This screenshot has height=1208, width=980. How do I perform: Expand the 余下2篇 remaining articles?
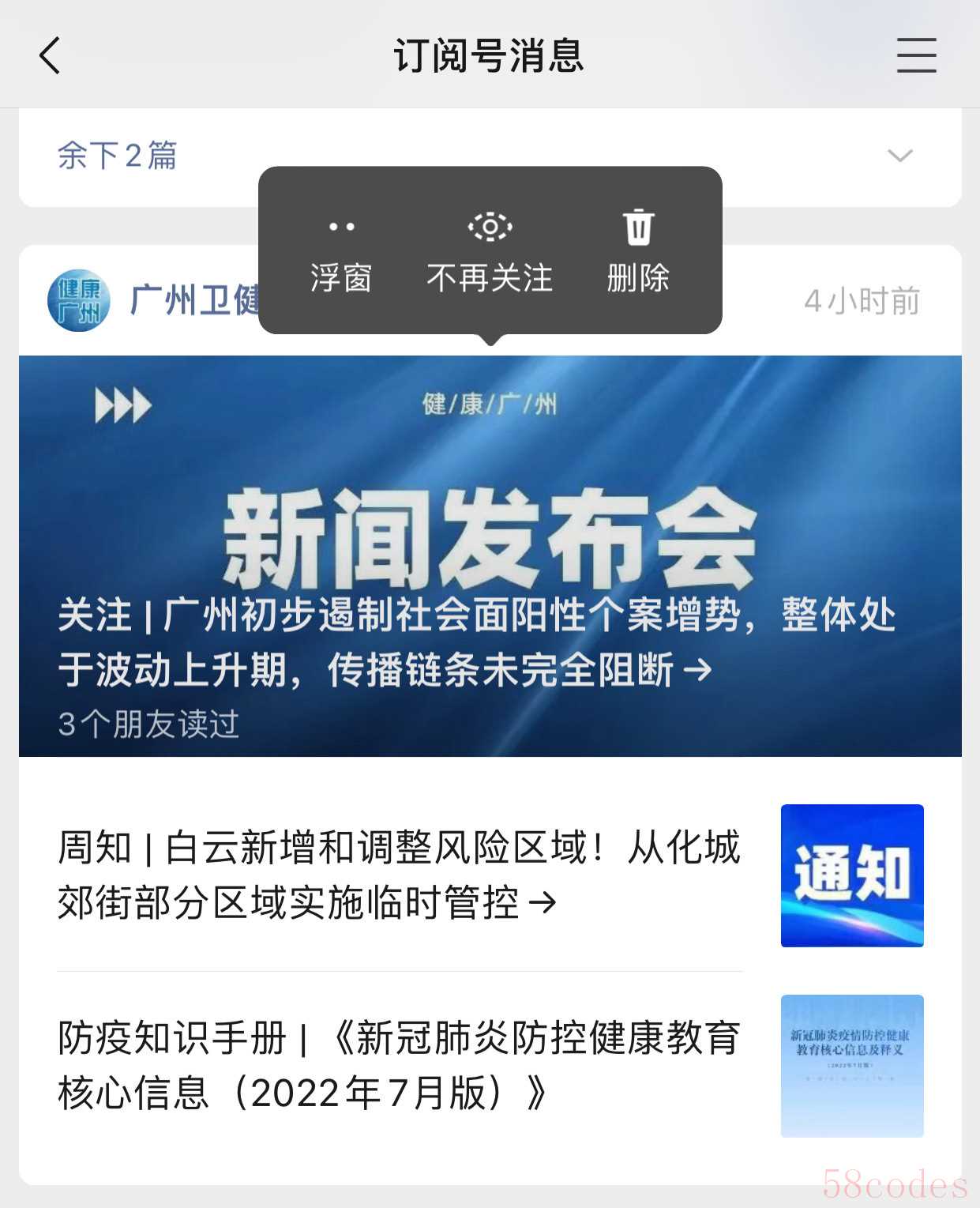point(899,156)
